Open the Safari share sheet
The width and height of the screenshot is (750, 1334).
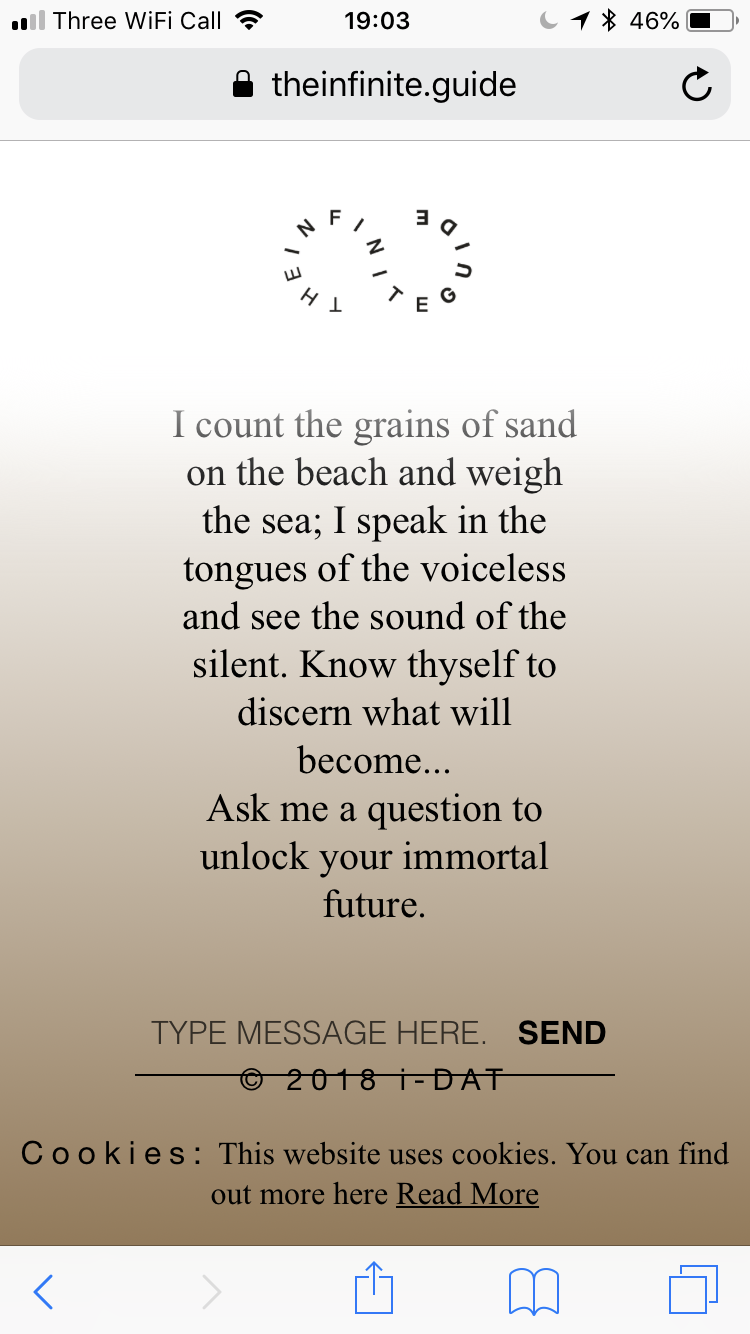click(375, 1290)
